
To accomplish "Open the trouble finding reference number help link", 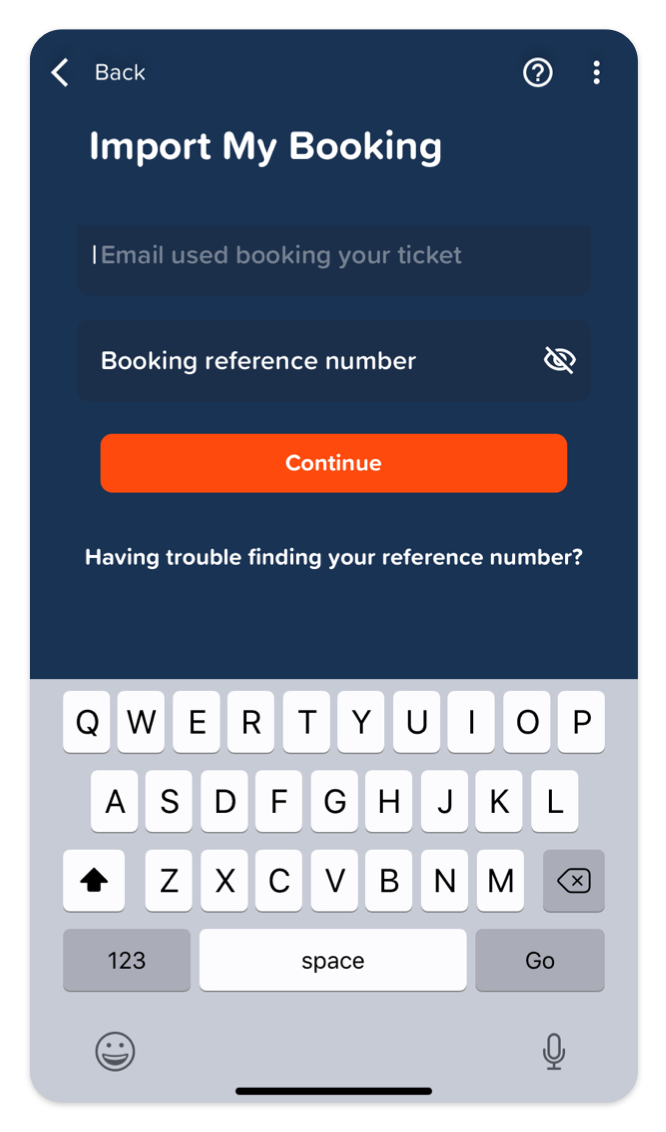I will point(333,557).
